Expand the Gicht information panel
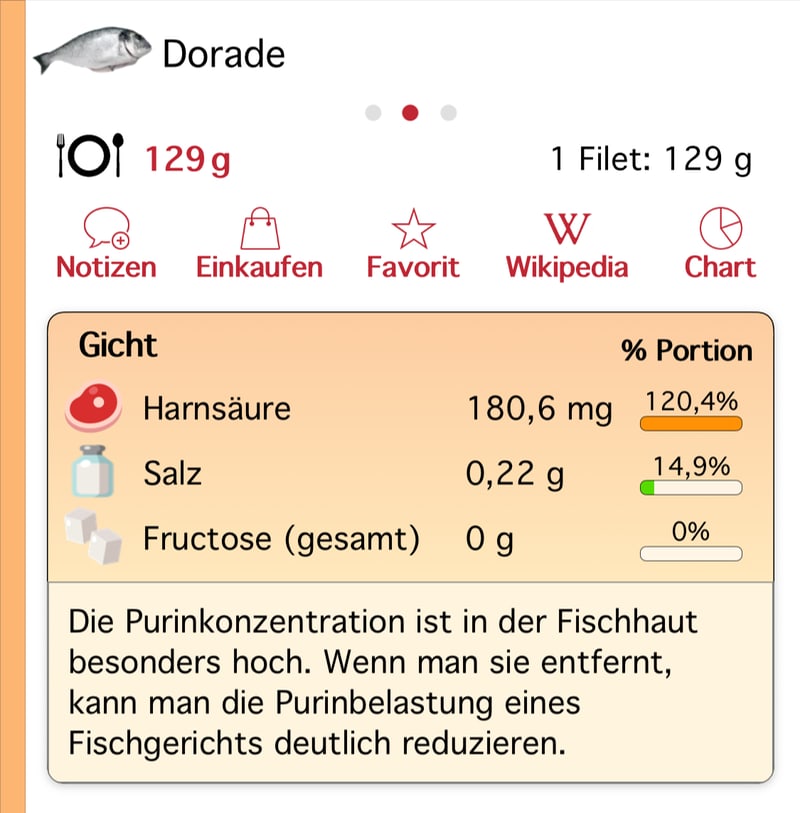 tap(400, 345)
